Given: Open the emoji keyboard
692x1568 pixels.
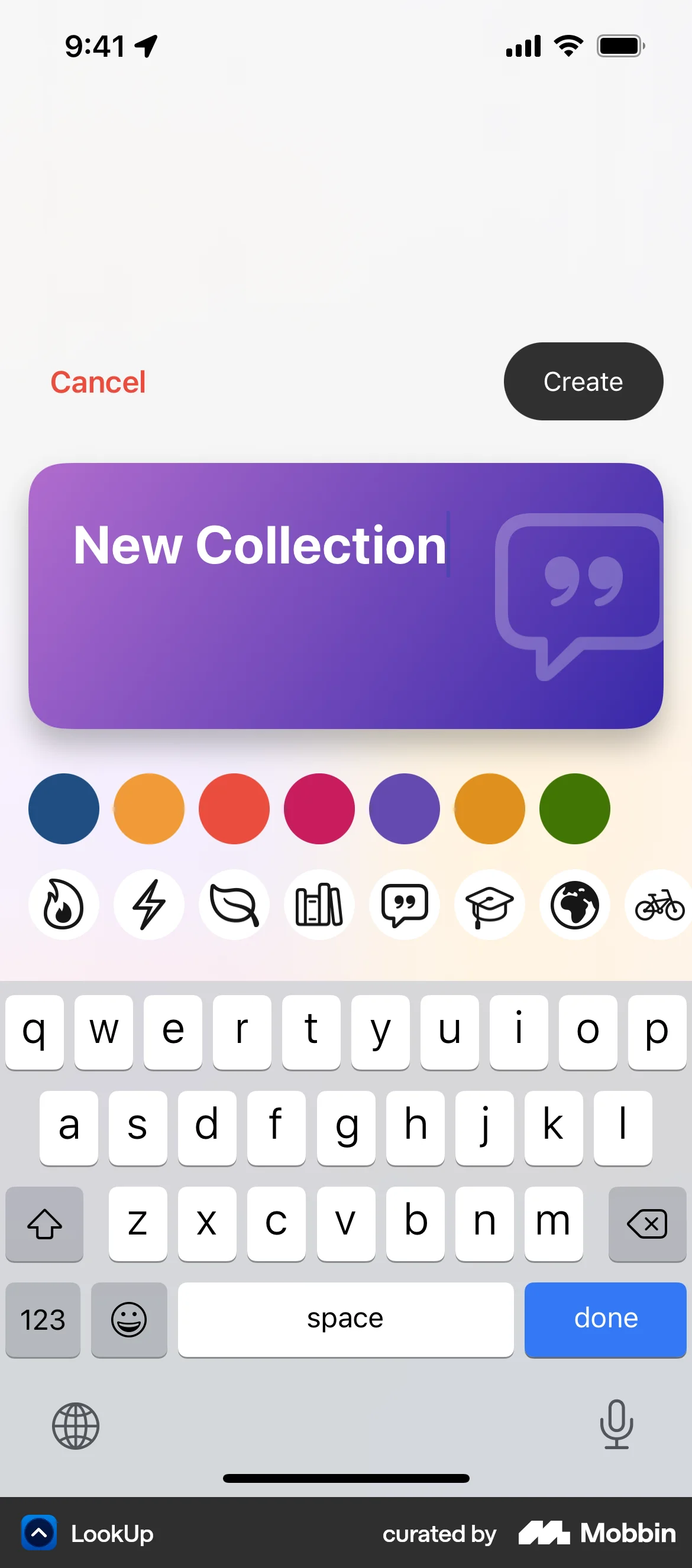Looking at the screenshot, I should pyautogui.click(x=128, y=1320).
